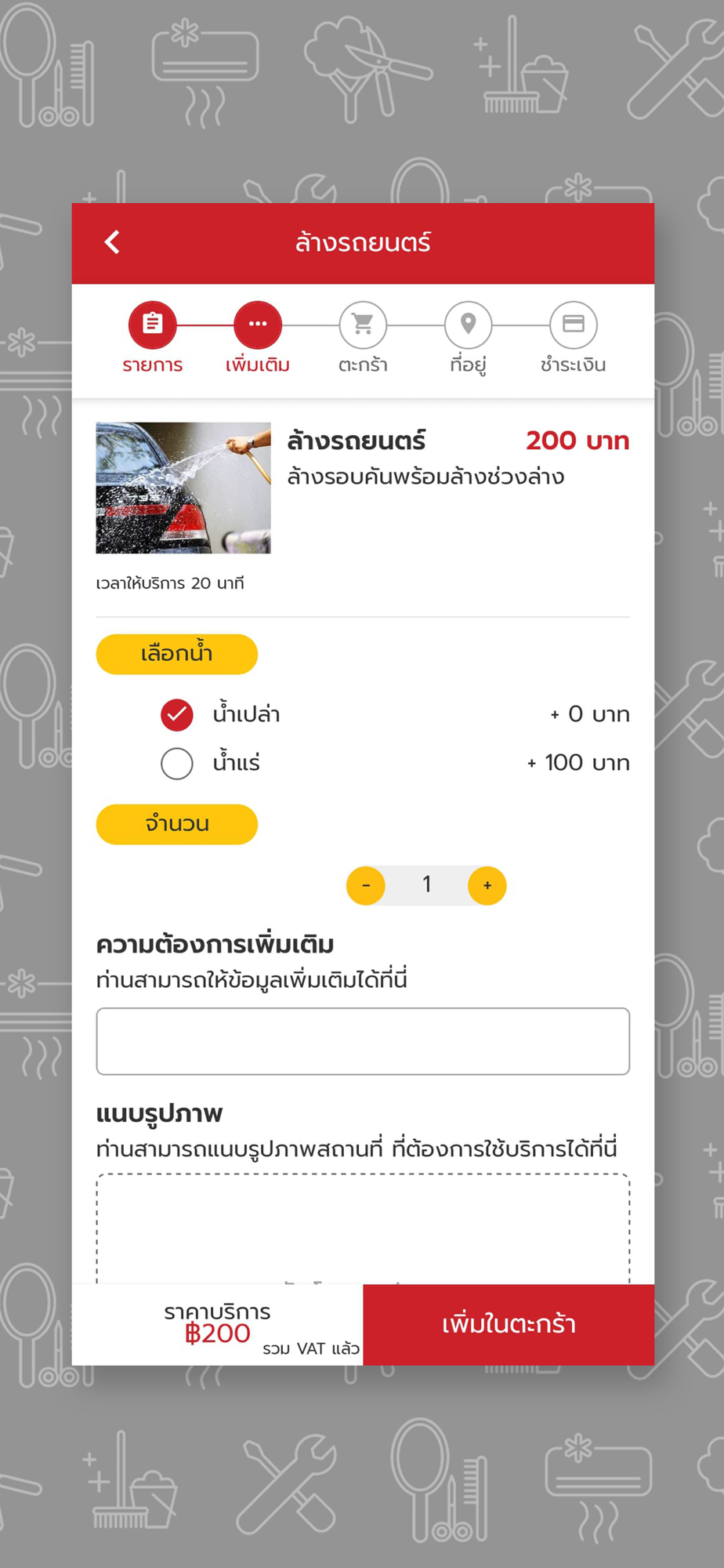Increase the quantity with the plus button
The image size is (724, 1568).
(487, 886)
